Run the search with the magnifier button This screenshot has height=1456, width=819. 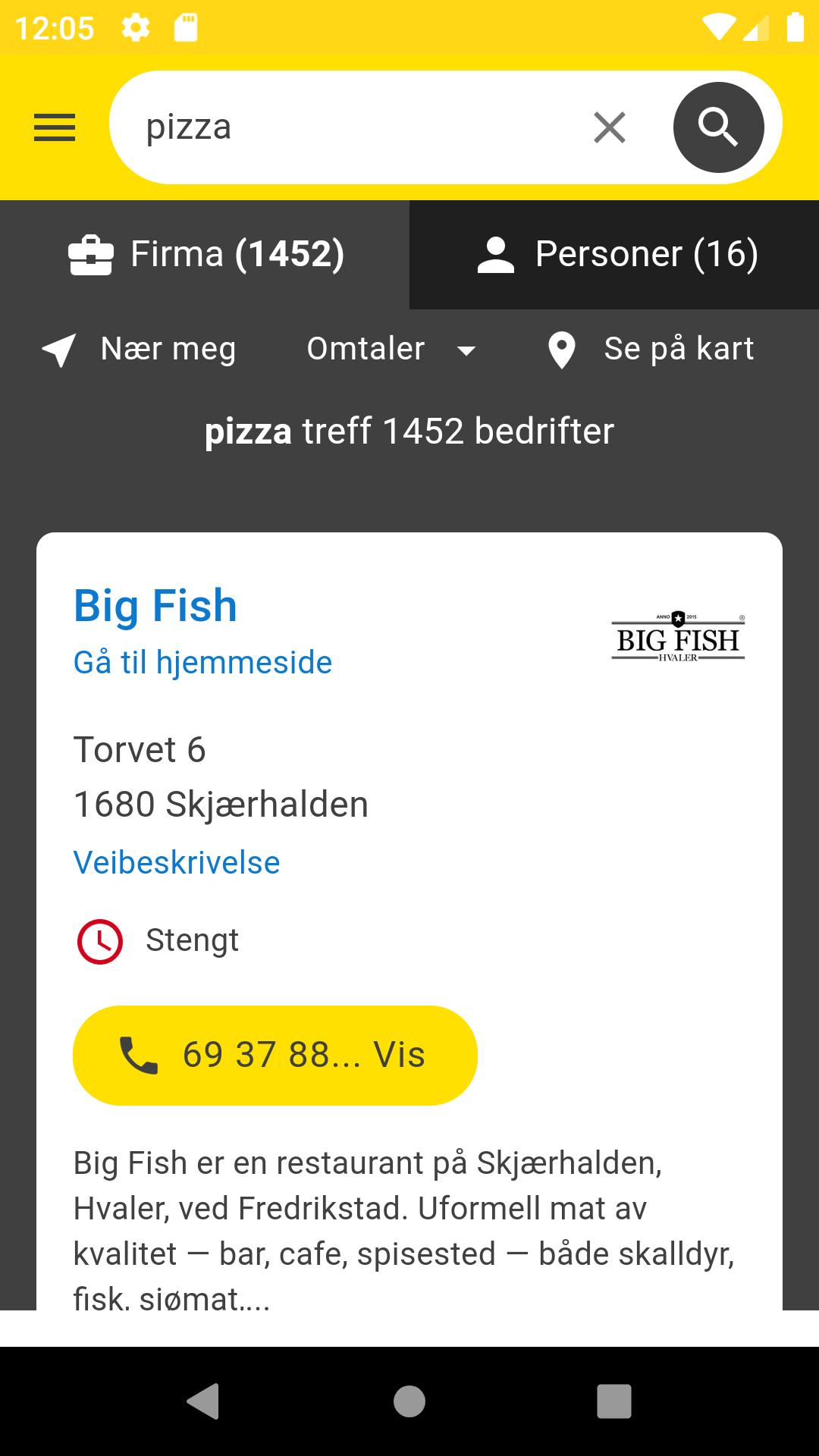[x=718, y=127]
